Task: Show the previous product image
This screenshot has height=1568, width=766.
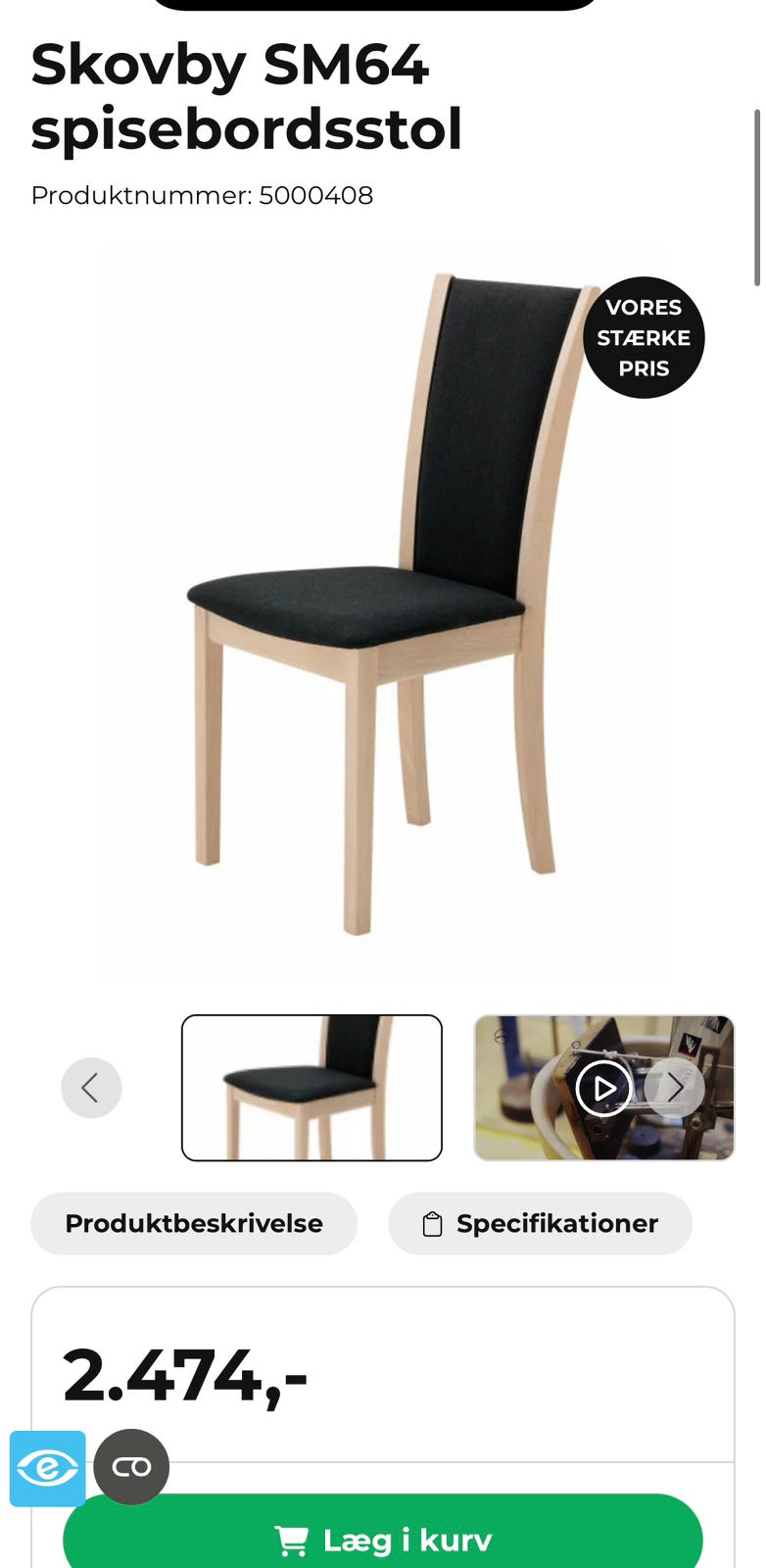Action: pyautogui.click(x=91, y=1088)
